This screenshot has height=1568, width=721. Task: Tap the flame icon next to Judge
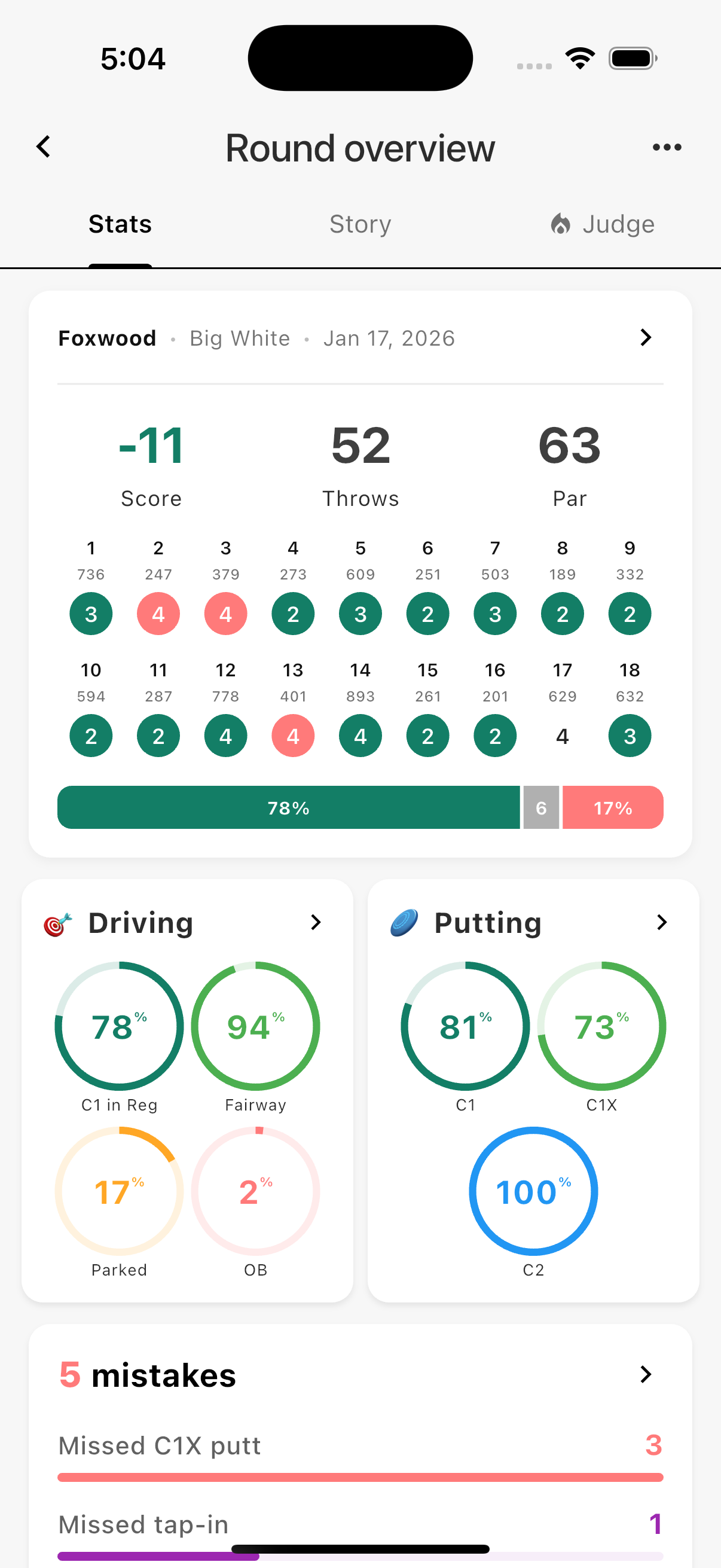tap(560, 224)
